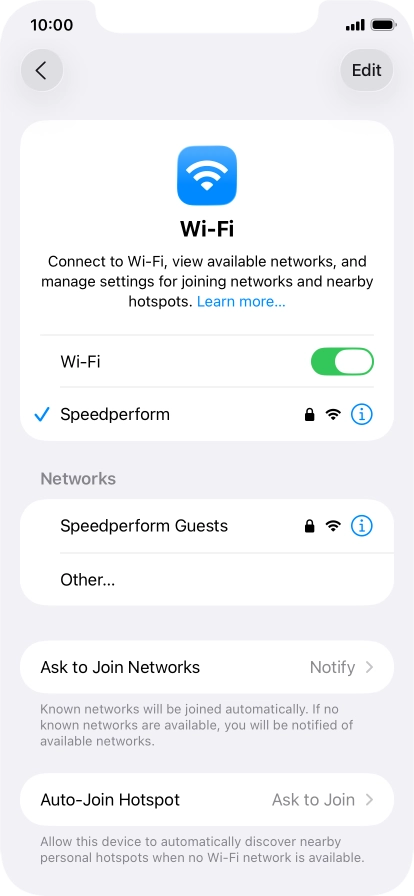Open info for Speedperform Guests
This screenshot has width=414, height=896.
click(x=361, y=526)
